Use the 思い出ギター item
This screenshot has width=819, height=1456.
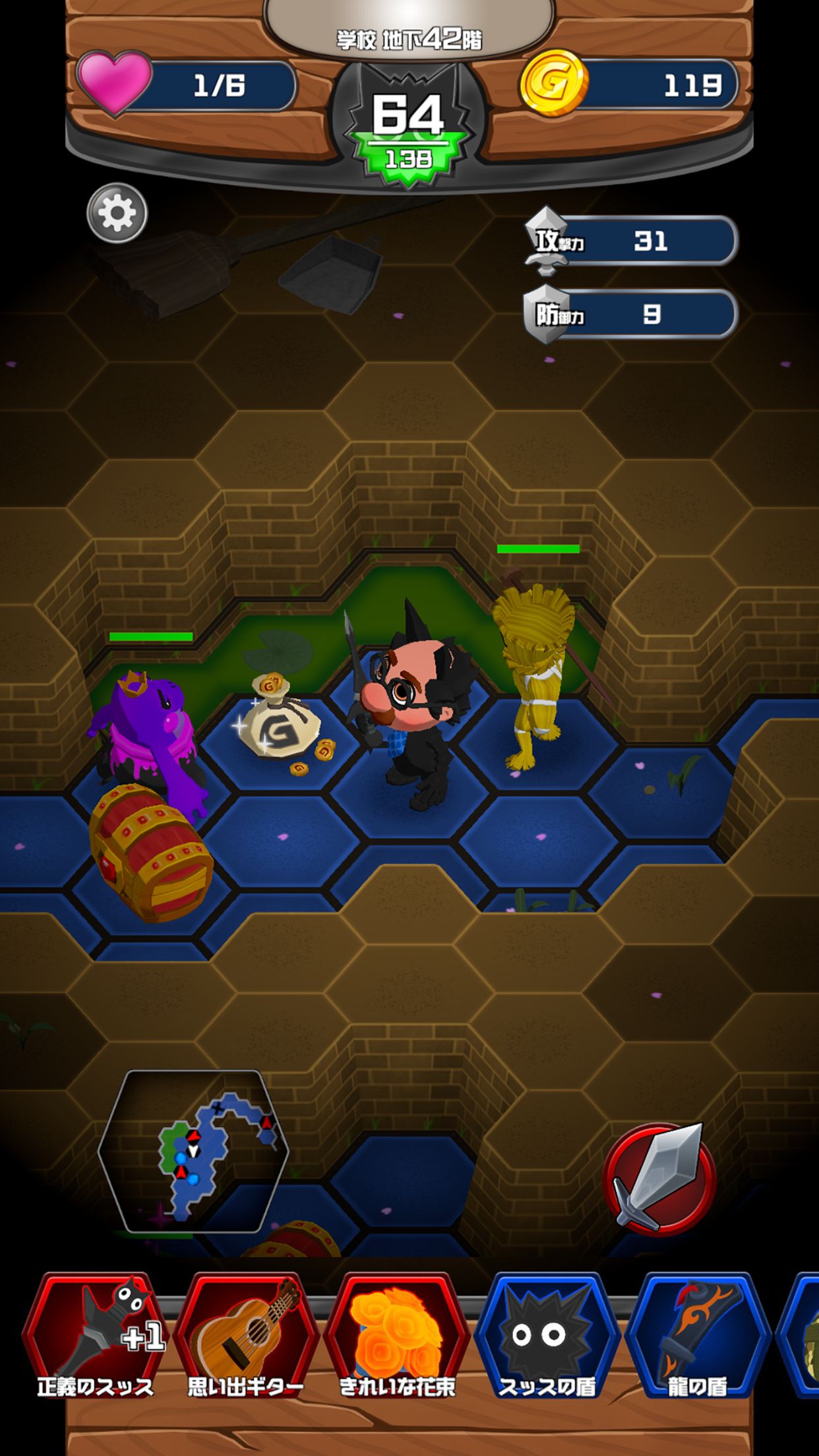tap(245, 1335)
